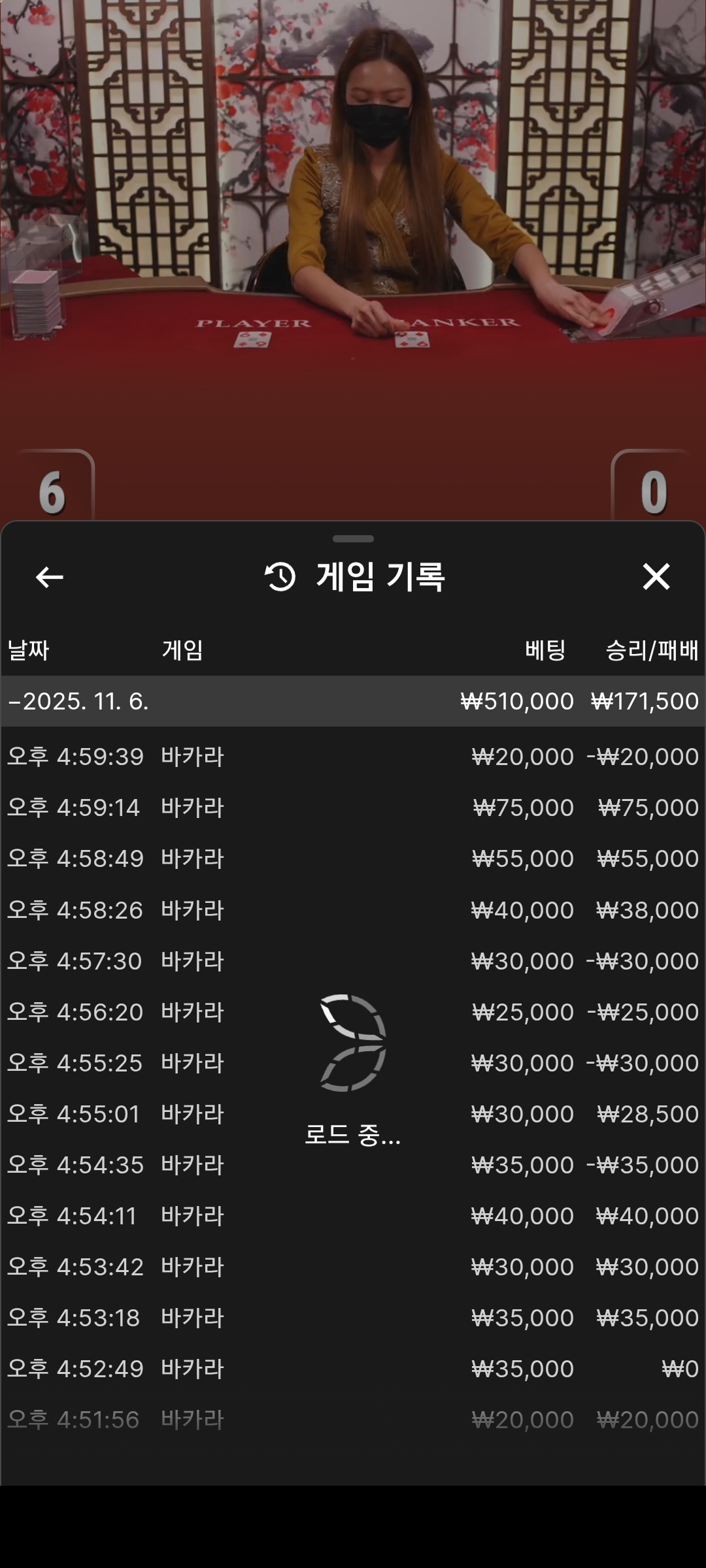Select the 오후 4:58:26 바카라 entry

pos(353,910)
